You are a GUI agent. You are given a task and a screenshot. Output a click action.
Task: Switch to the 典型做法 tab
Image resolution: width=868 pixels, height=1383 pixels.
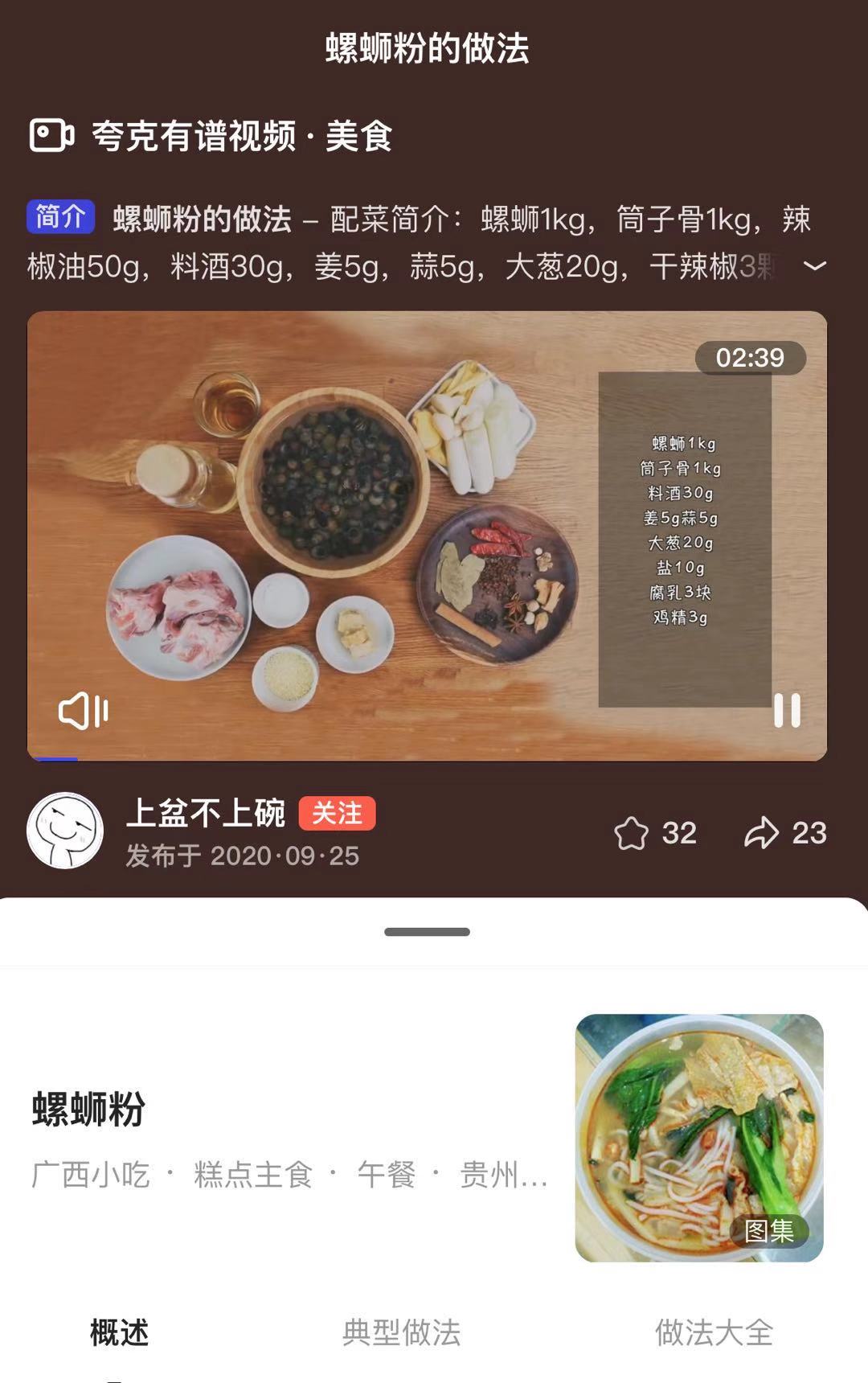pyautogui.click(x=401, y=1332)
